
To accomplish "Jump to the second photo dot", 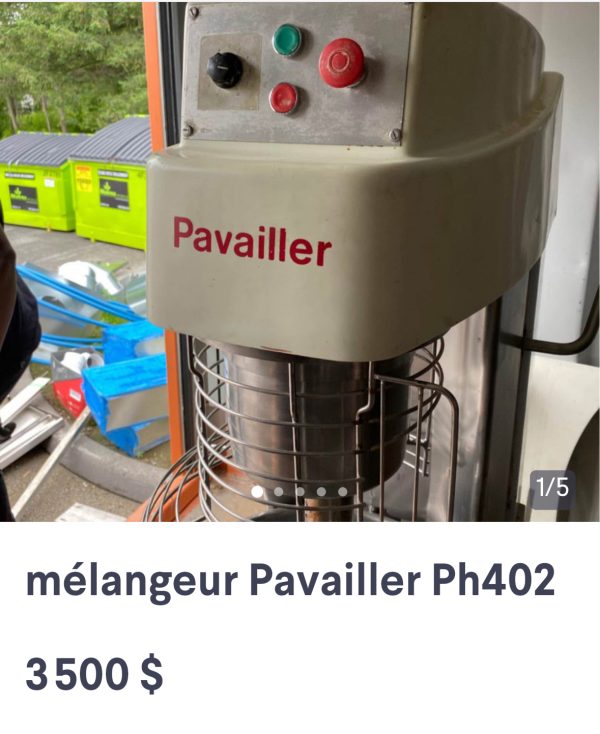I will click(278, 492).
